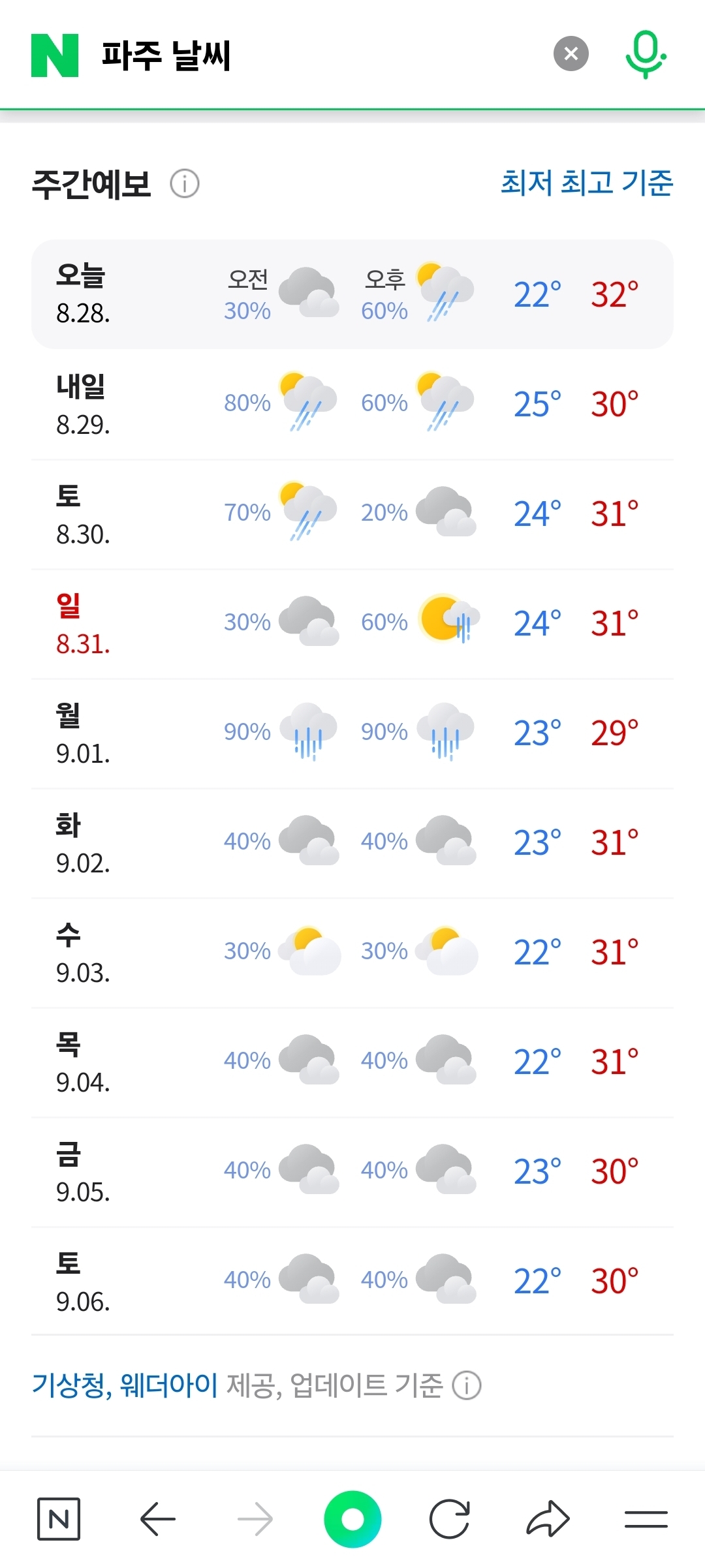
Task: Reload the current page
Action: click(450, 1519)
